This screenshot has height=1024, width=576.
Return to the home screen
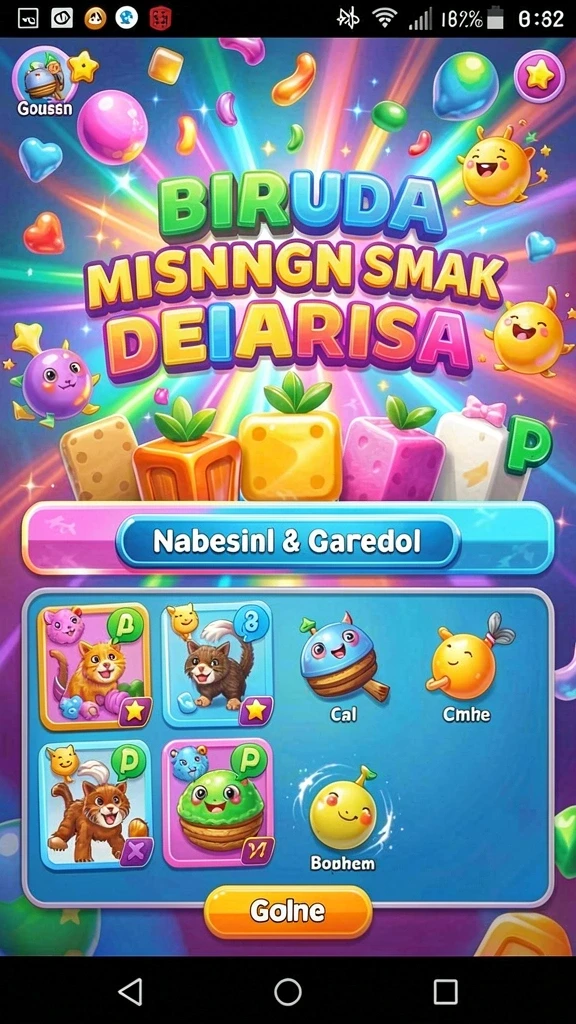pos(288,991)
